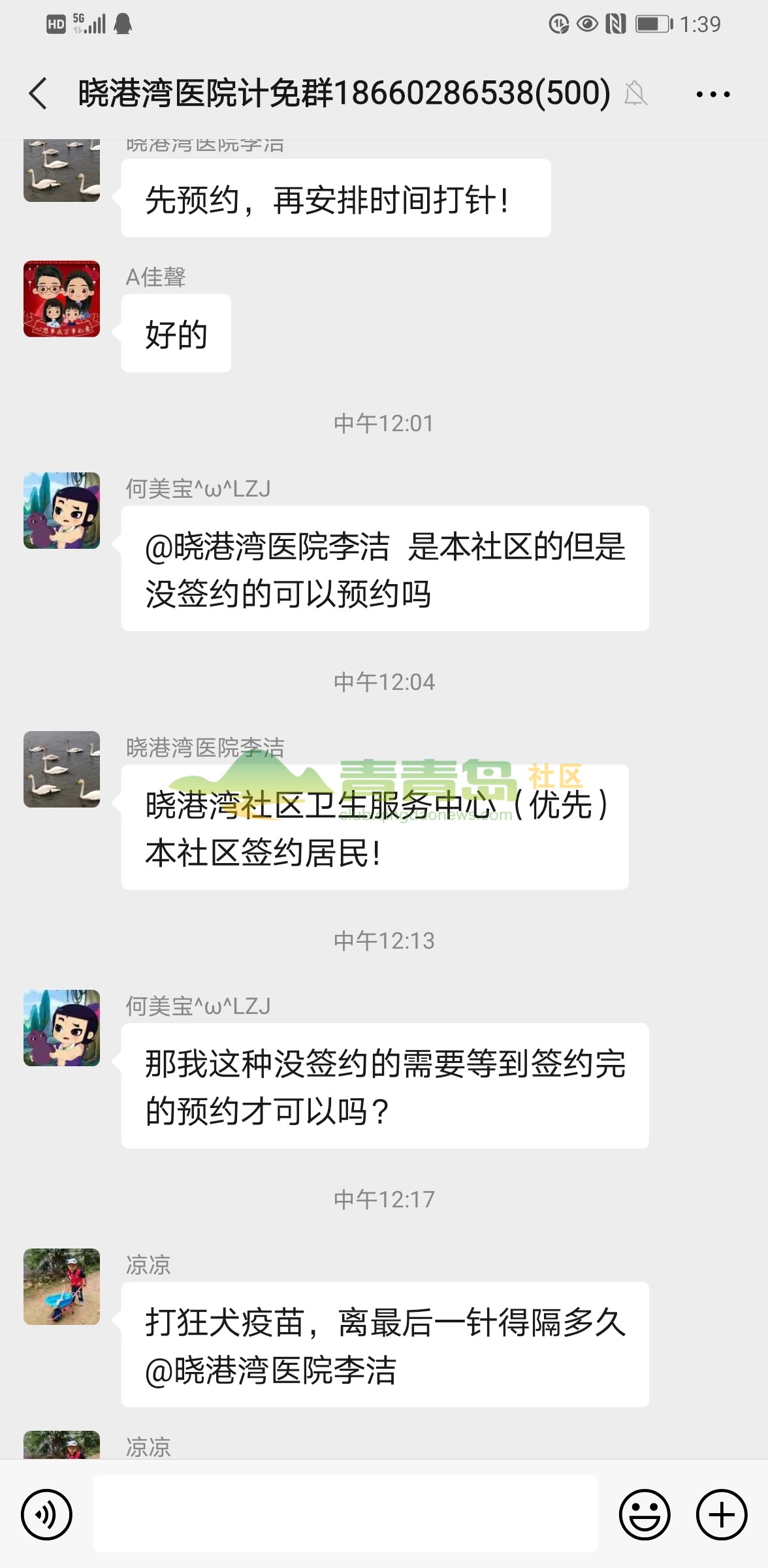
Task: Open 何美宝's avatar beside the 12:13 message
Action: [x=62, y=1028]
